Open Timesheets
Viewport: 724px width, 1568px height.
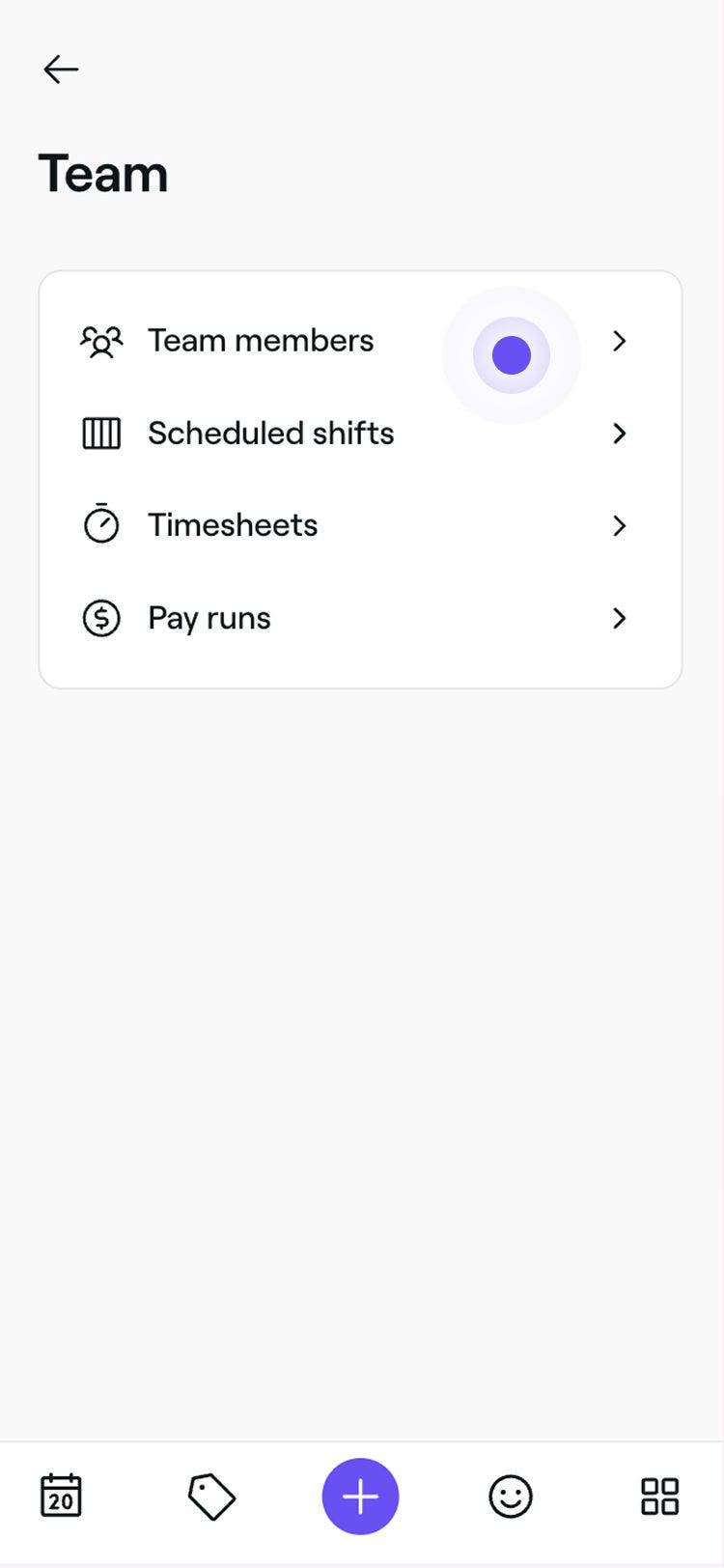232,524
